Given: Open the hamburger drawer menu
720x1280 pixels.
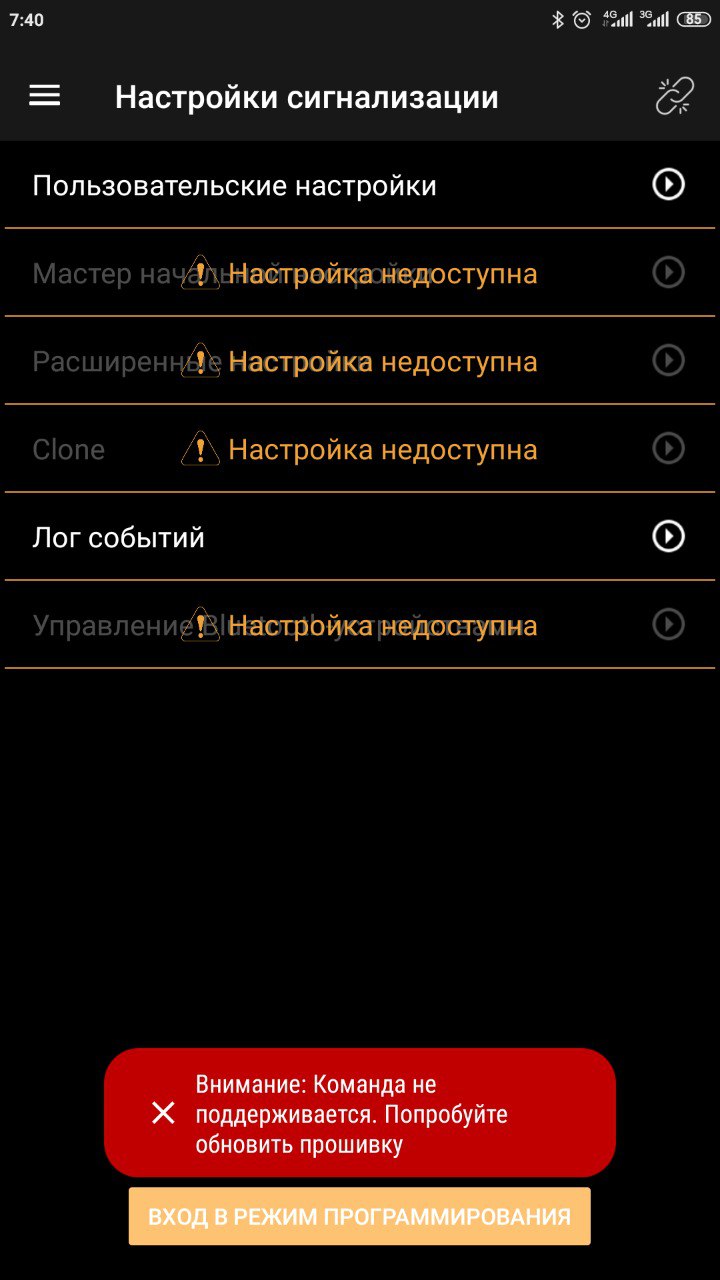Looking at the screenshot, I should click(45, 96).
